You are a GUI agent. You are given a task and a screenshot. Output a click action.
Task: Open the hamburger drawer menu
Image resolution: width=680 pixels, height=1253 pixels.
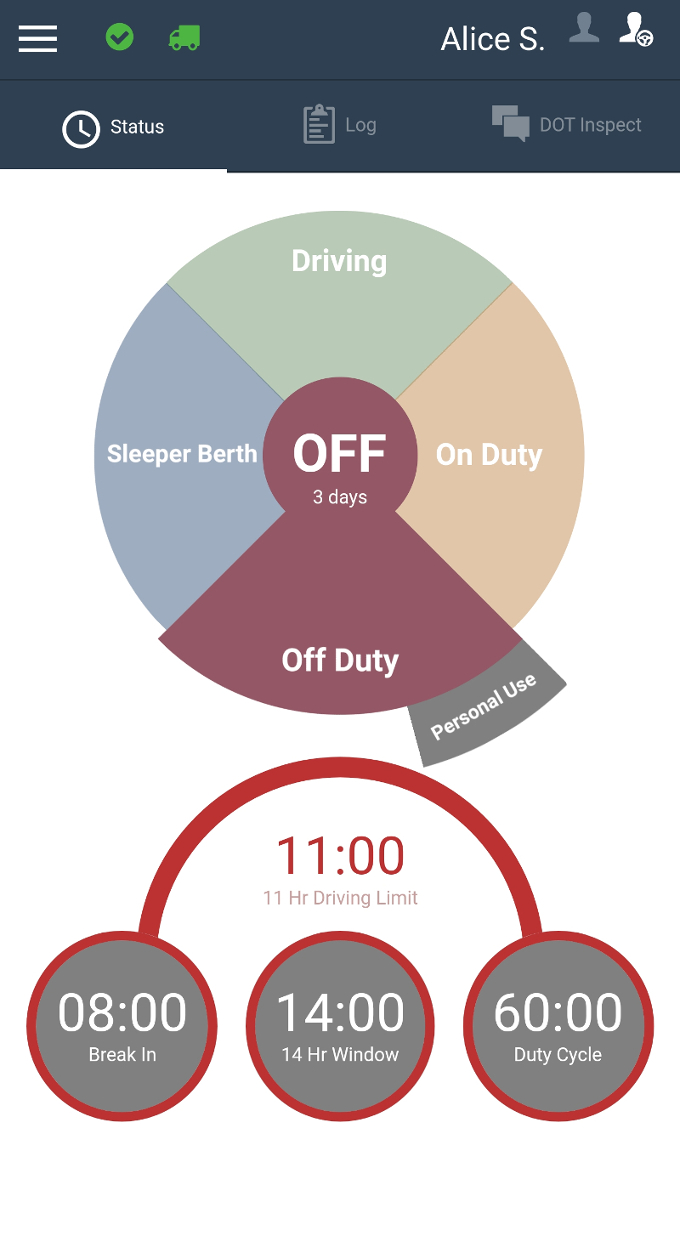tap(38, 39)
